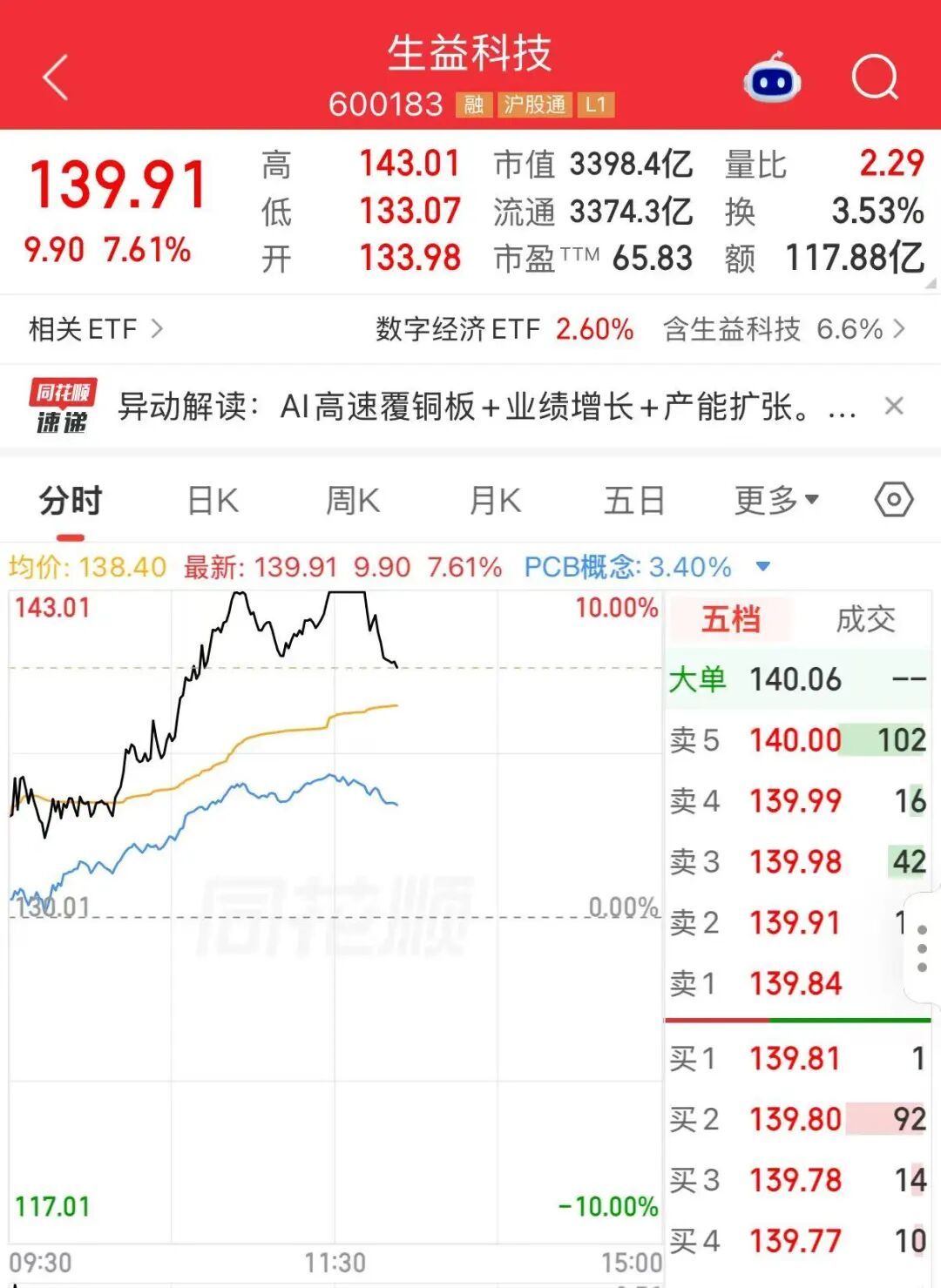Read the 异动解读 news alert
The image size is (941, 1288).
(x=486, y=407)
